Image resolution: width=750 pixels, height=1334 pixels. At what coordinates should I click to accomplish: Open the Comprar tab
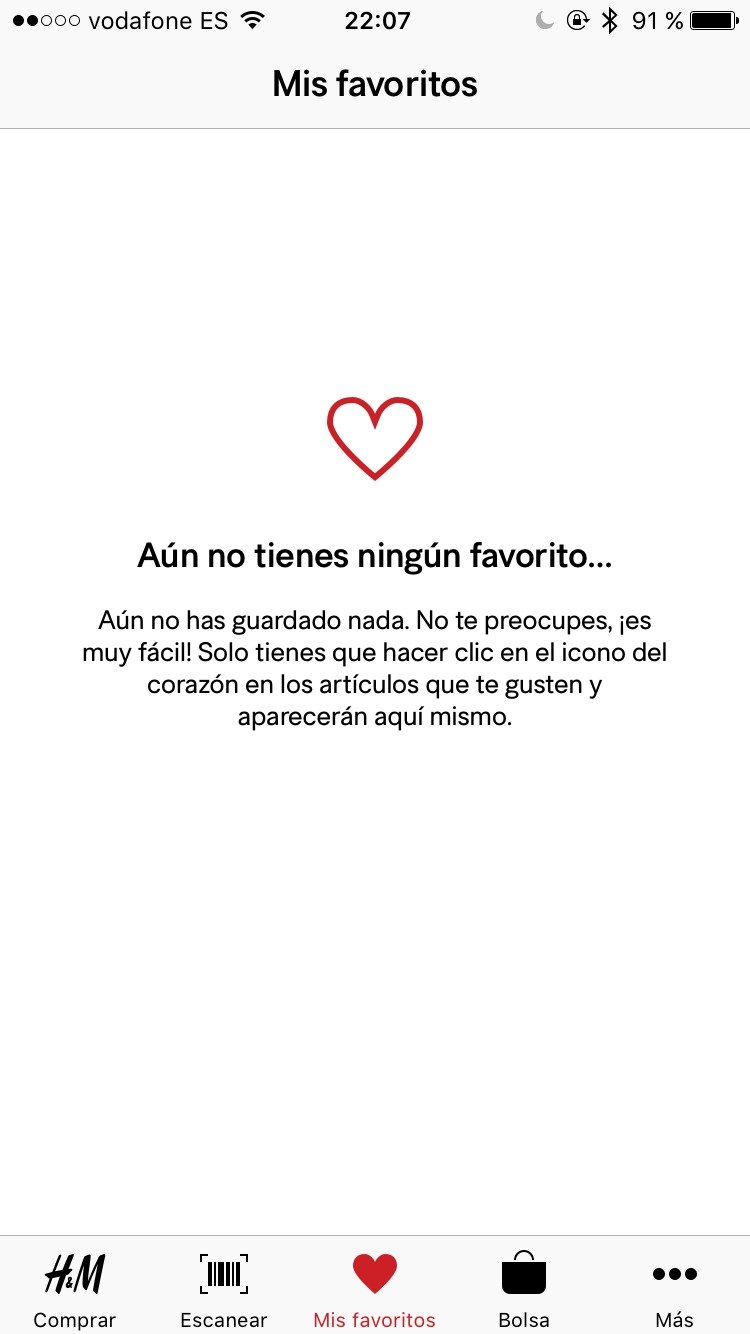75,1286
